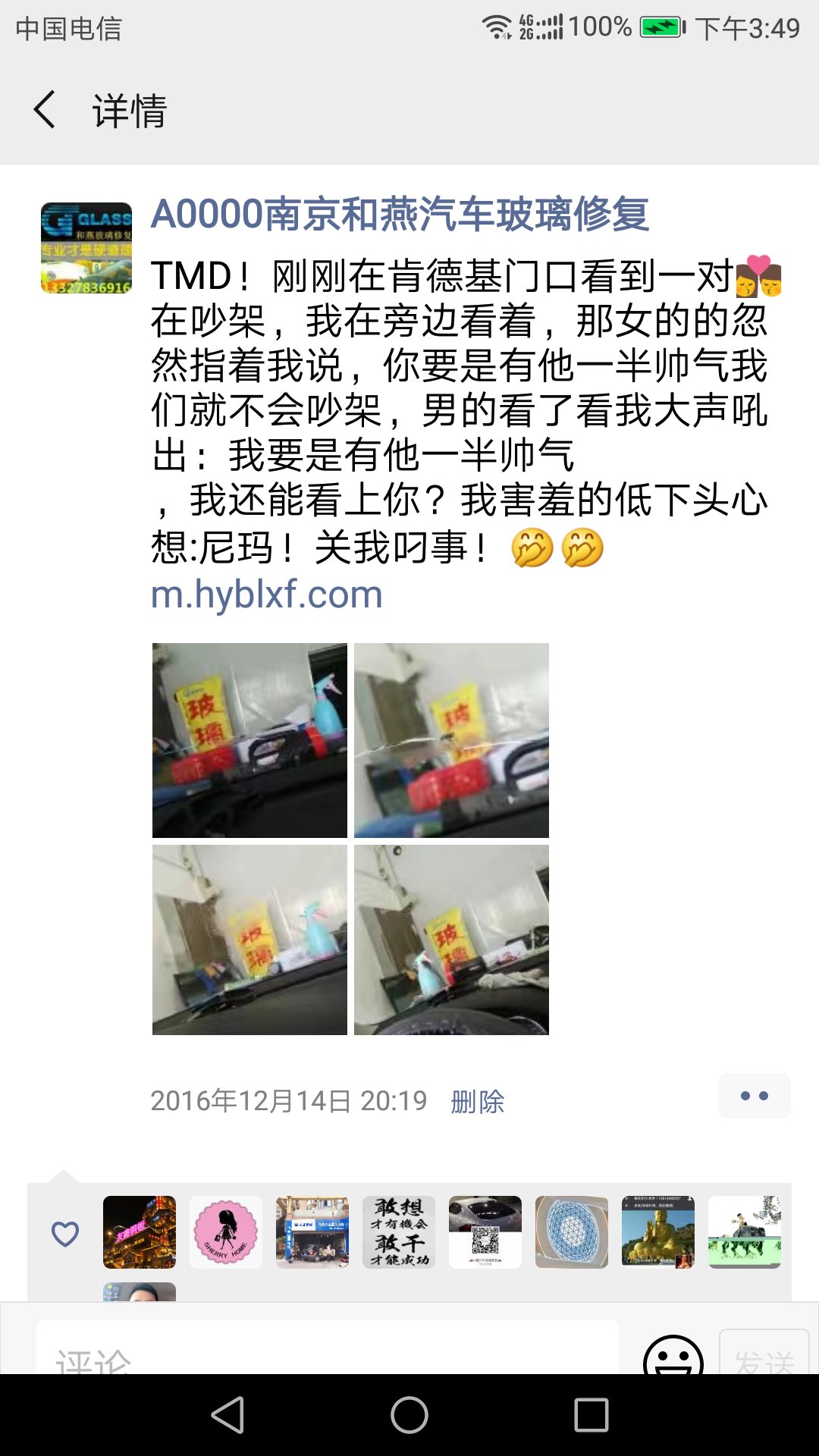
Task: Open liker with night building avatar
Action: (x=140, y=1232)
